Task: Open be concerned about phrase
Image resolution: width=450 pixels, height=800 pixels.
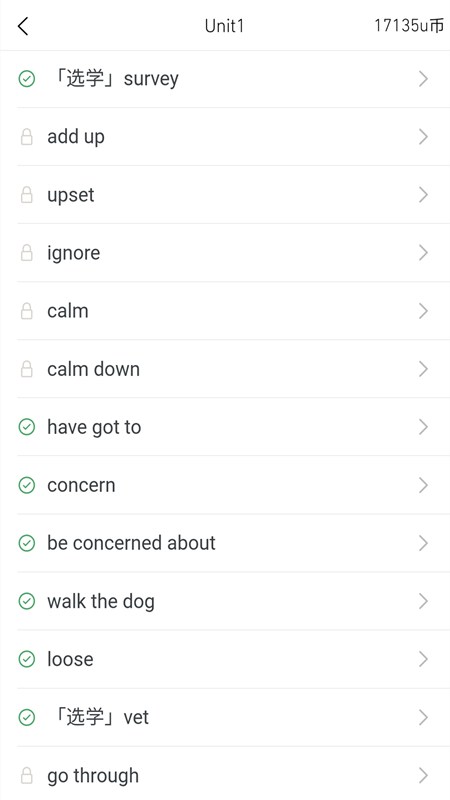Action: [x=225, y=543]
